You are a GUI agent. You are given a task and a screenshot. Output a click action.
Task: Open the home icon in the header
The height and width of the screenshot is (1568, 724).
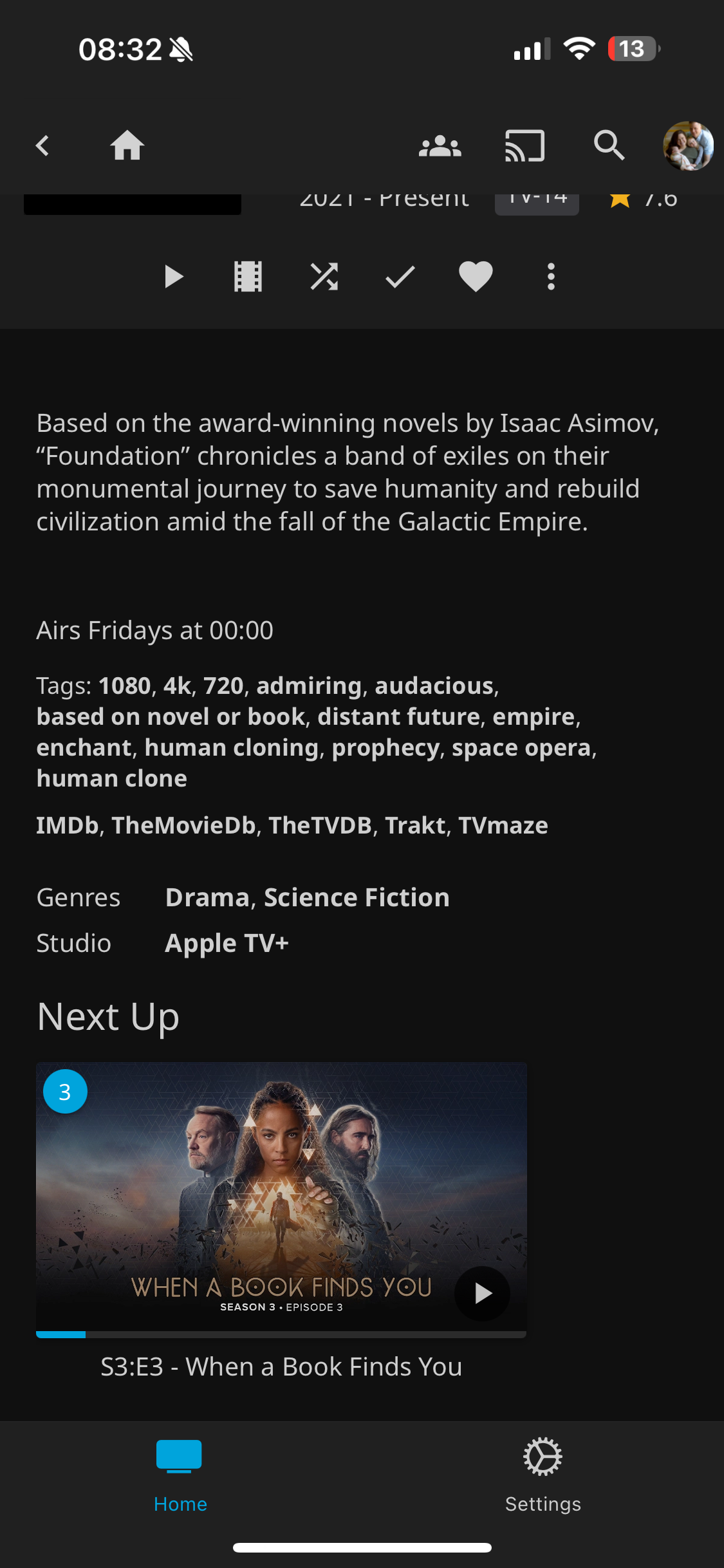point(127,145)
